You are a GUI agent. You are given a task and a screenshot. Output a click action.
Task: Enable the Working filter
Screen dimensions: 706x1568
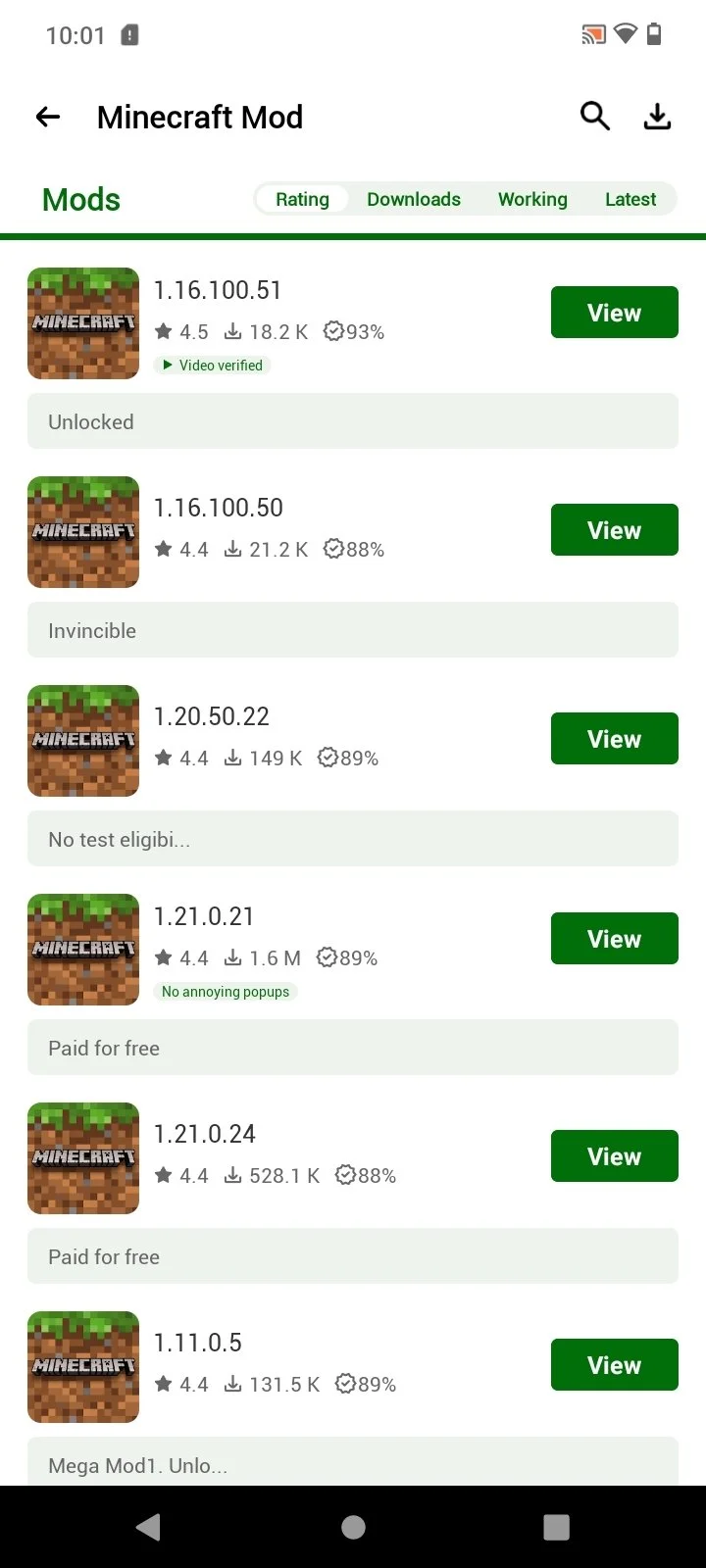coord(532,199)
